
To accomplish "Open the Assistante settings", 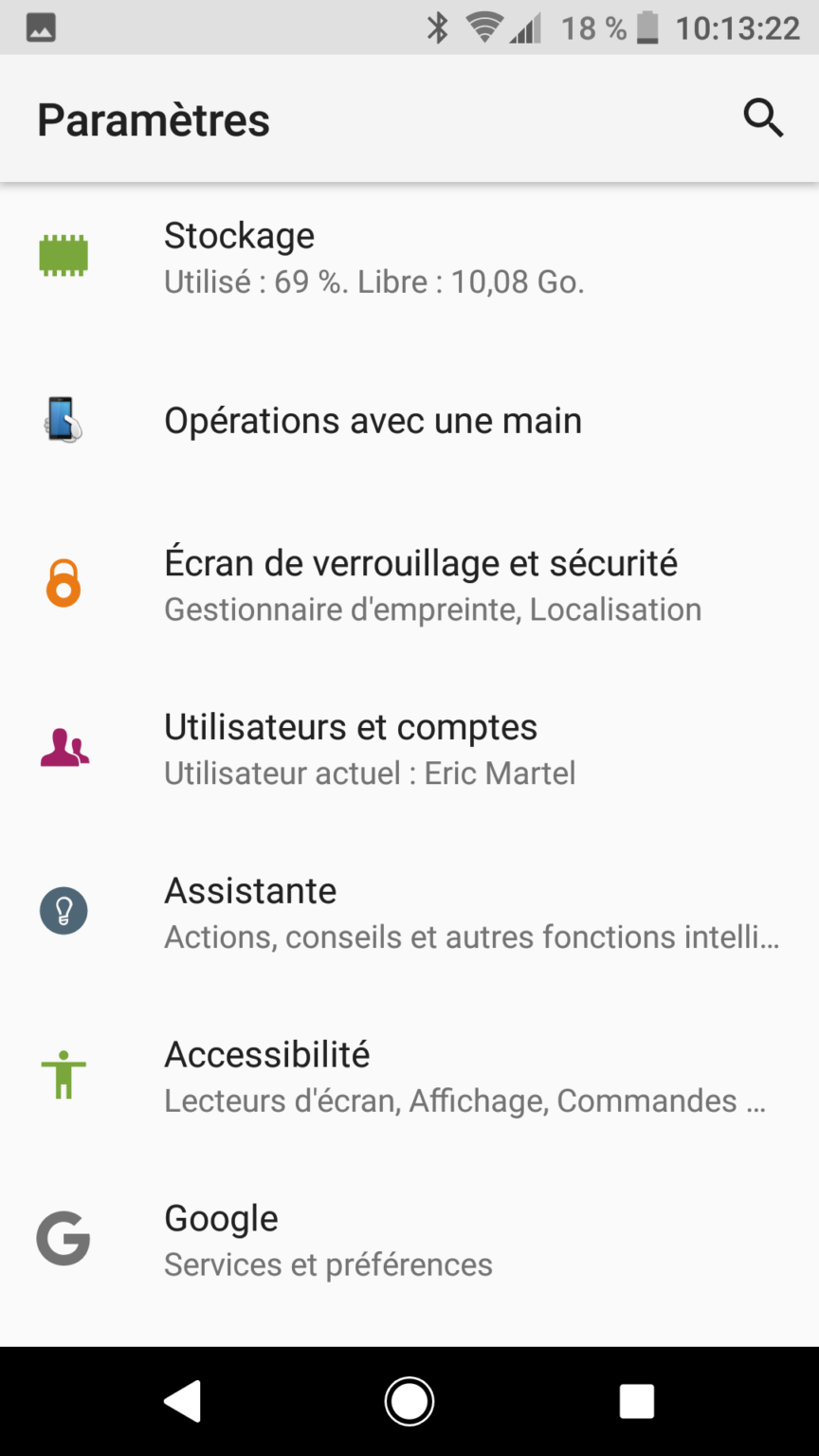I will [409, 912].
